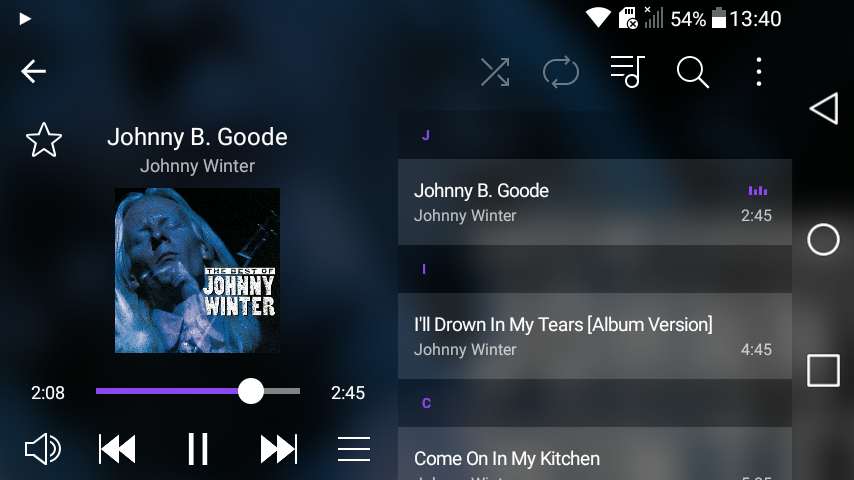Tap the playback seek bar
Screen dimensions: 854x480
[198, 391]
